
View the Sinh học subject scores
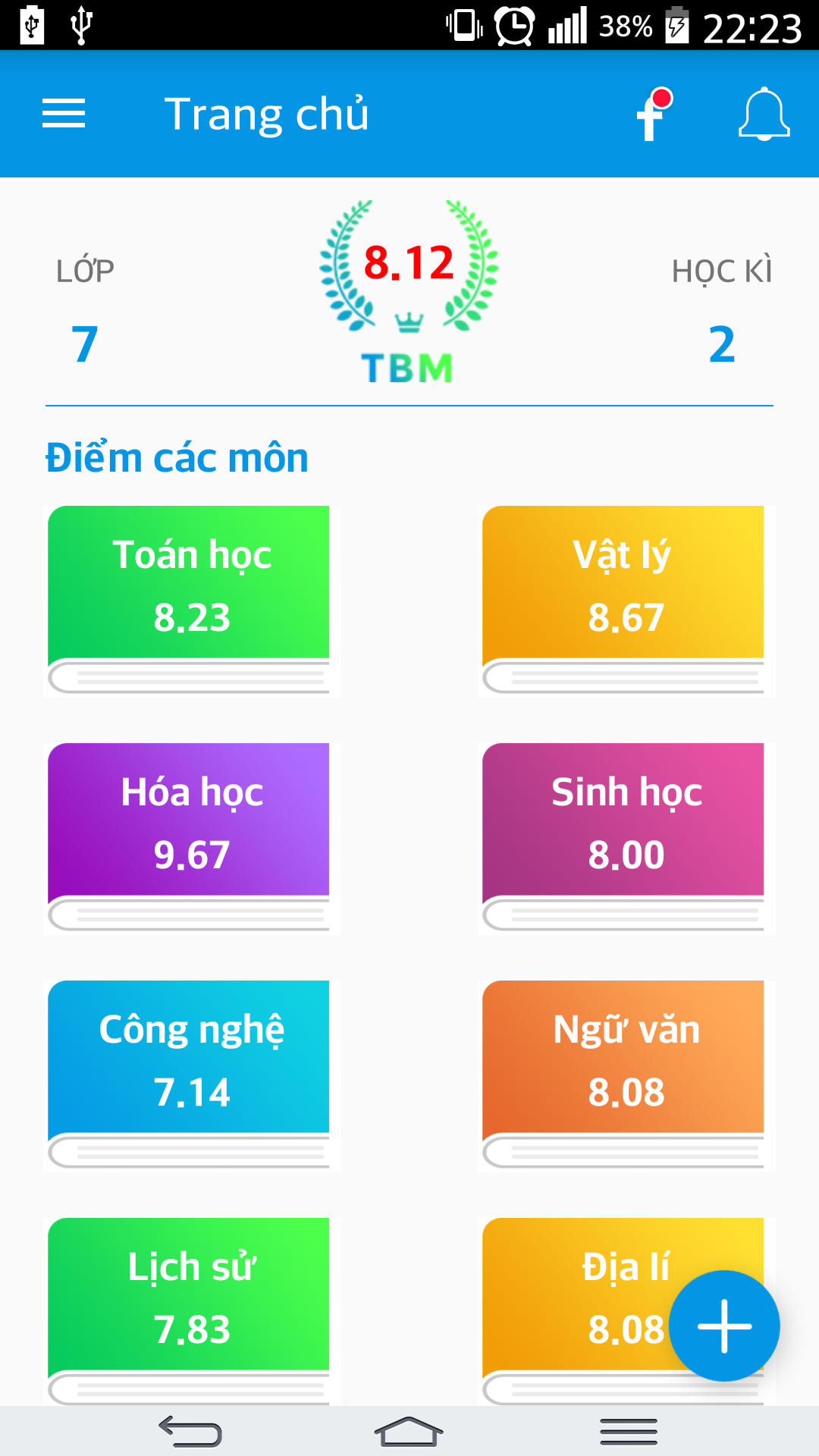(626, 838)
